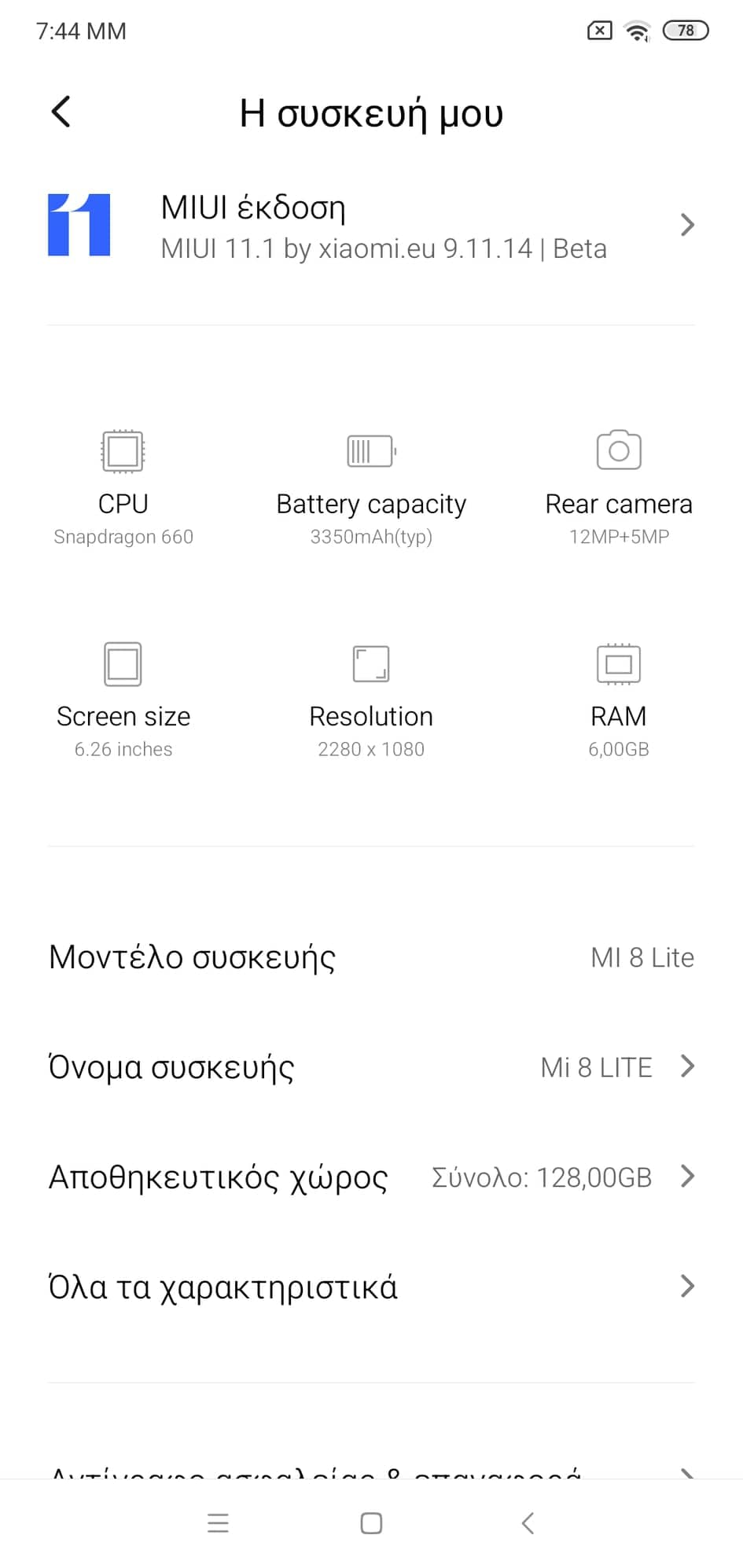743x1568 pixels.
Task: Open recent apps from navigation bar
Action: click(218, 1523)
